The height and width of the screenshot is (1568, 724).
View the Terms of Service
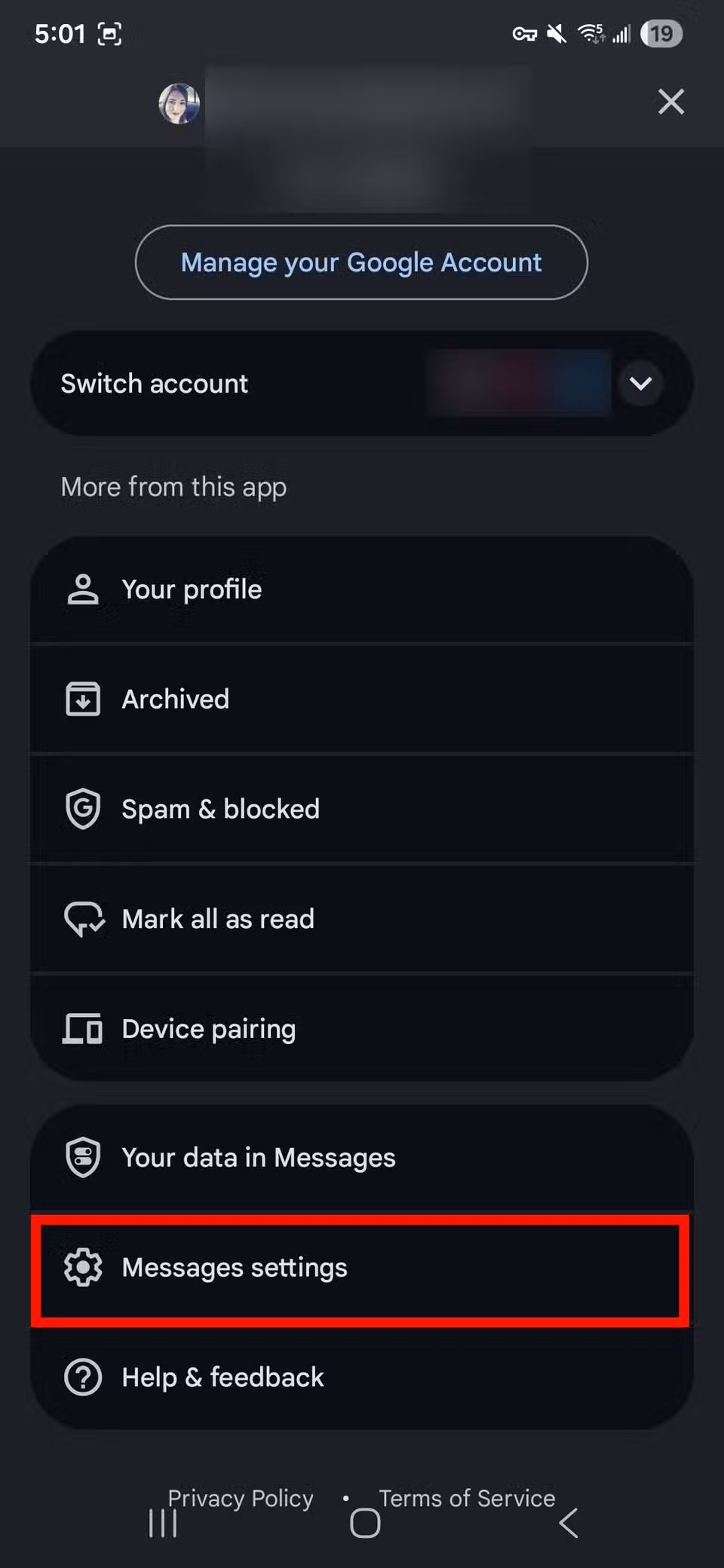point(467,1497)
